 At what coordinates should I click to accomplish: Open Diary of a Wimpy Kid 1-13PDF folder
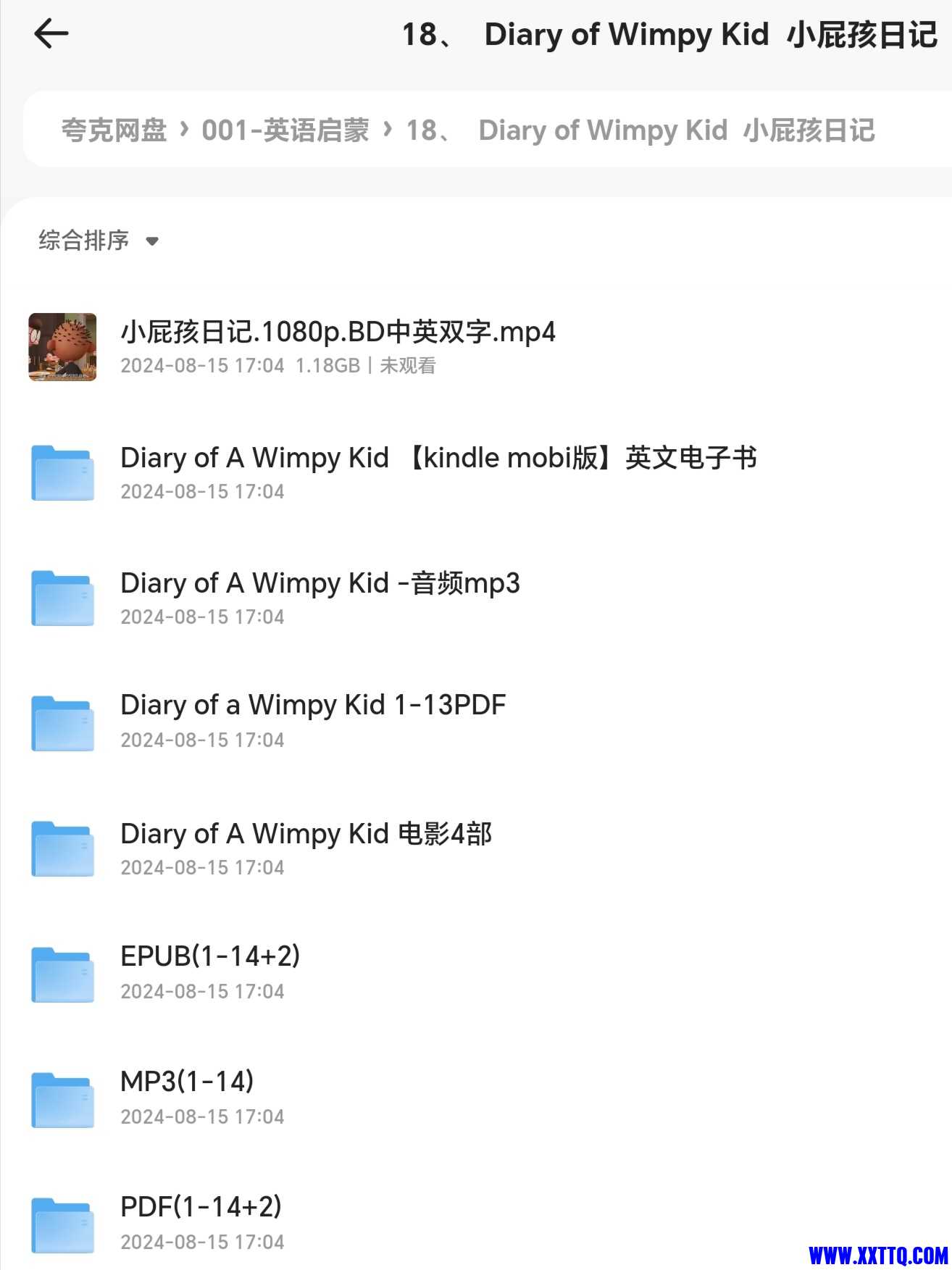(x=312, y=706)
